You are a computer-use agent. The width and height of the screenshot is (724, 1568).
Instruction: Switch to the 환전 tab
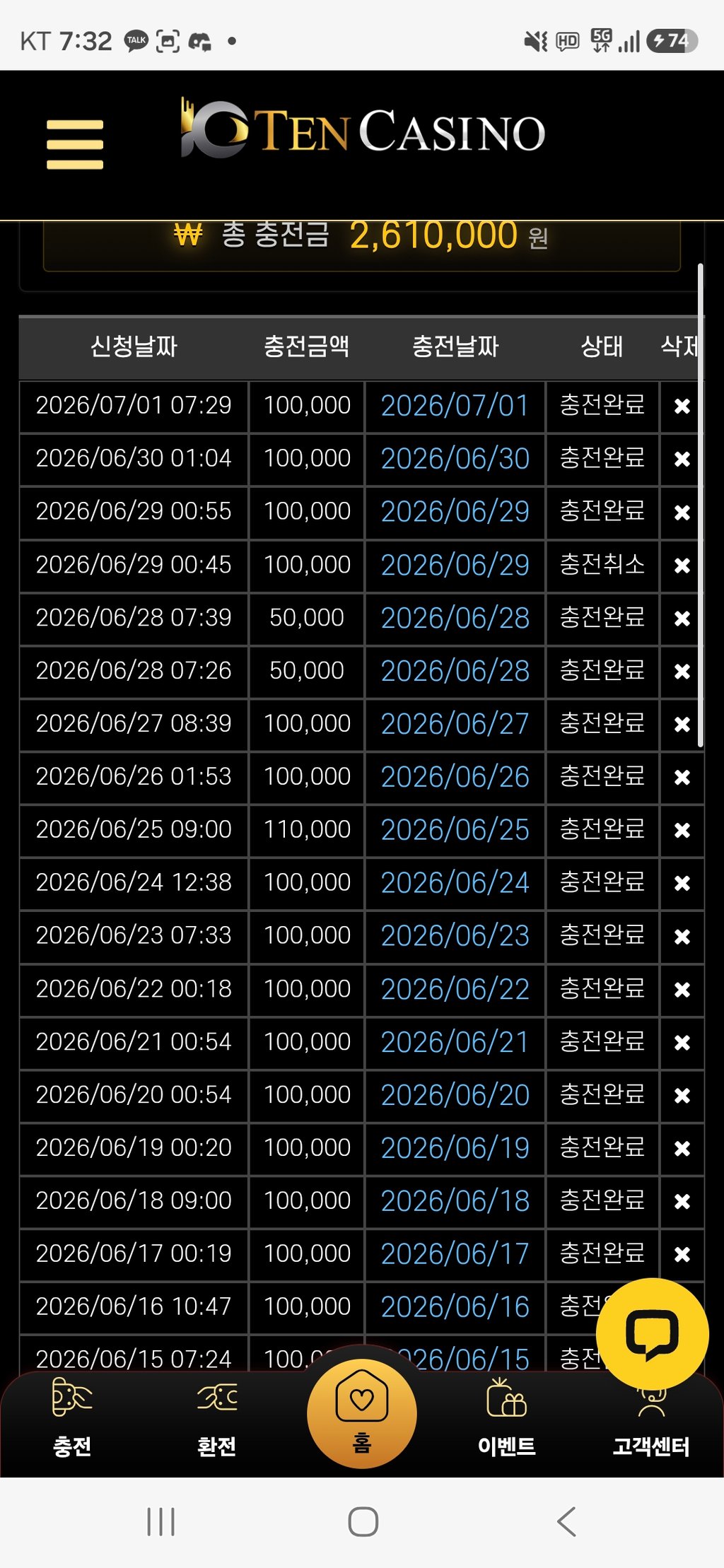click(x=217, y=1417)
